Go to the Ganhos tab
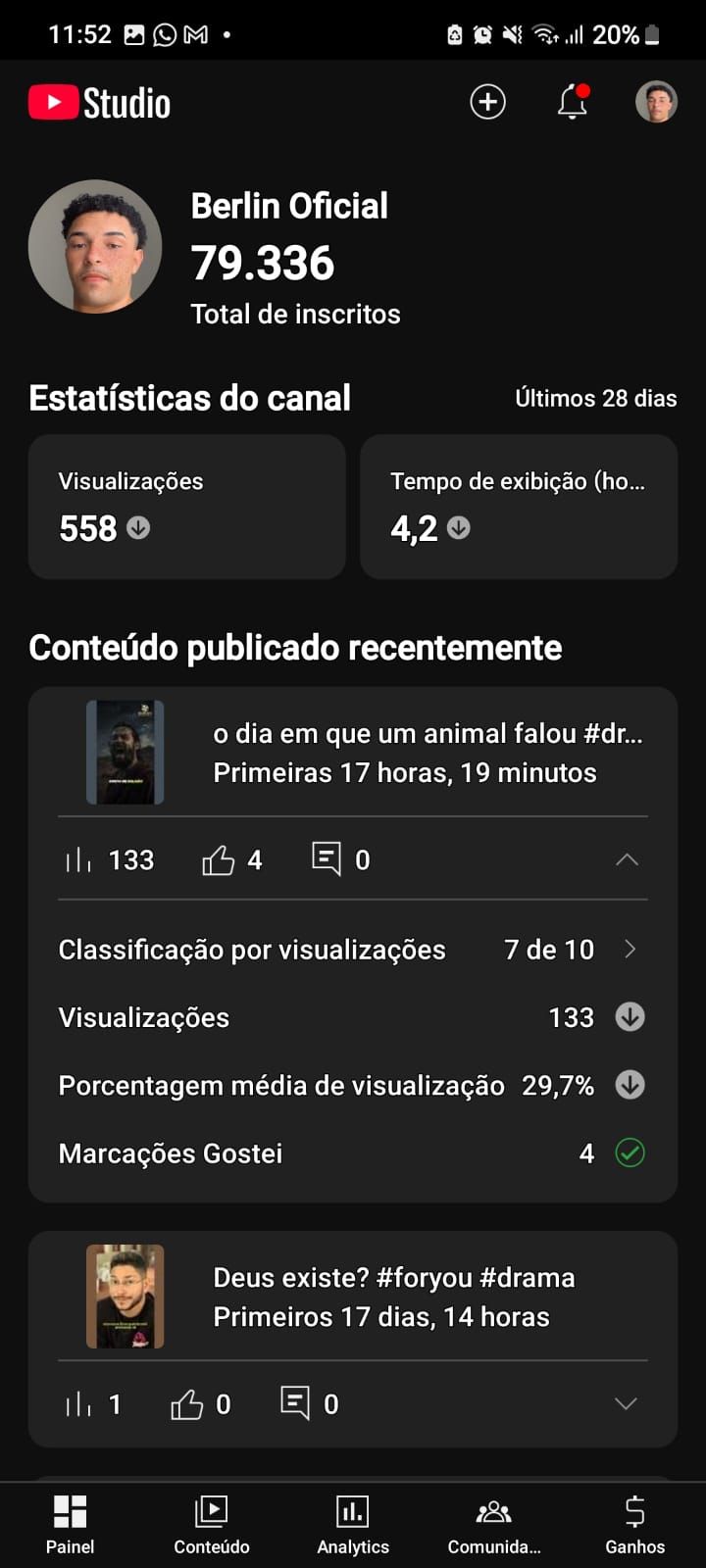The width and height of the screenshot is (706, 1568). point(634,1524)
